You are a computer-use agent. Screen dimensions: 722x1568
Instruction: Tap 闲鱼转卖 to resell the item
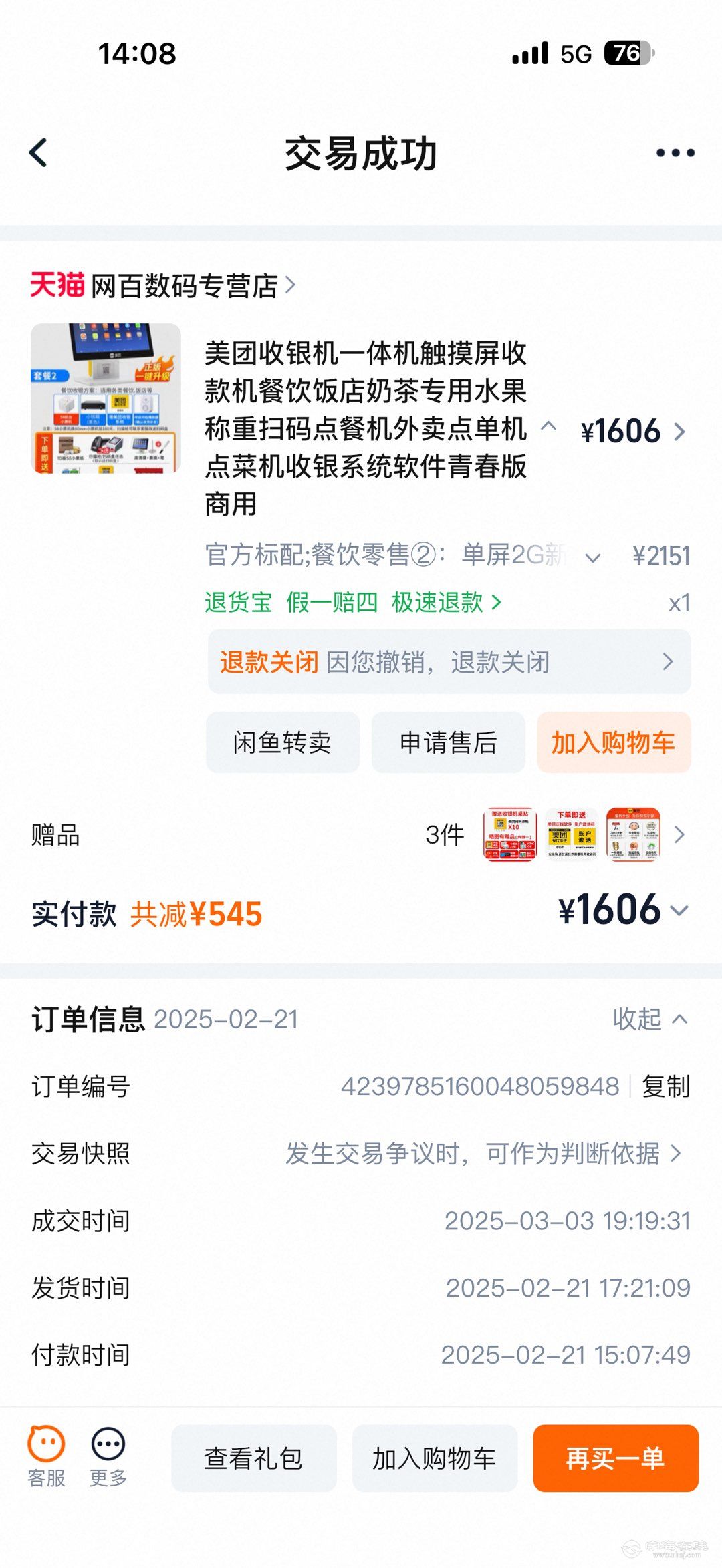click(x=282, y=742)
